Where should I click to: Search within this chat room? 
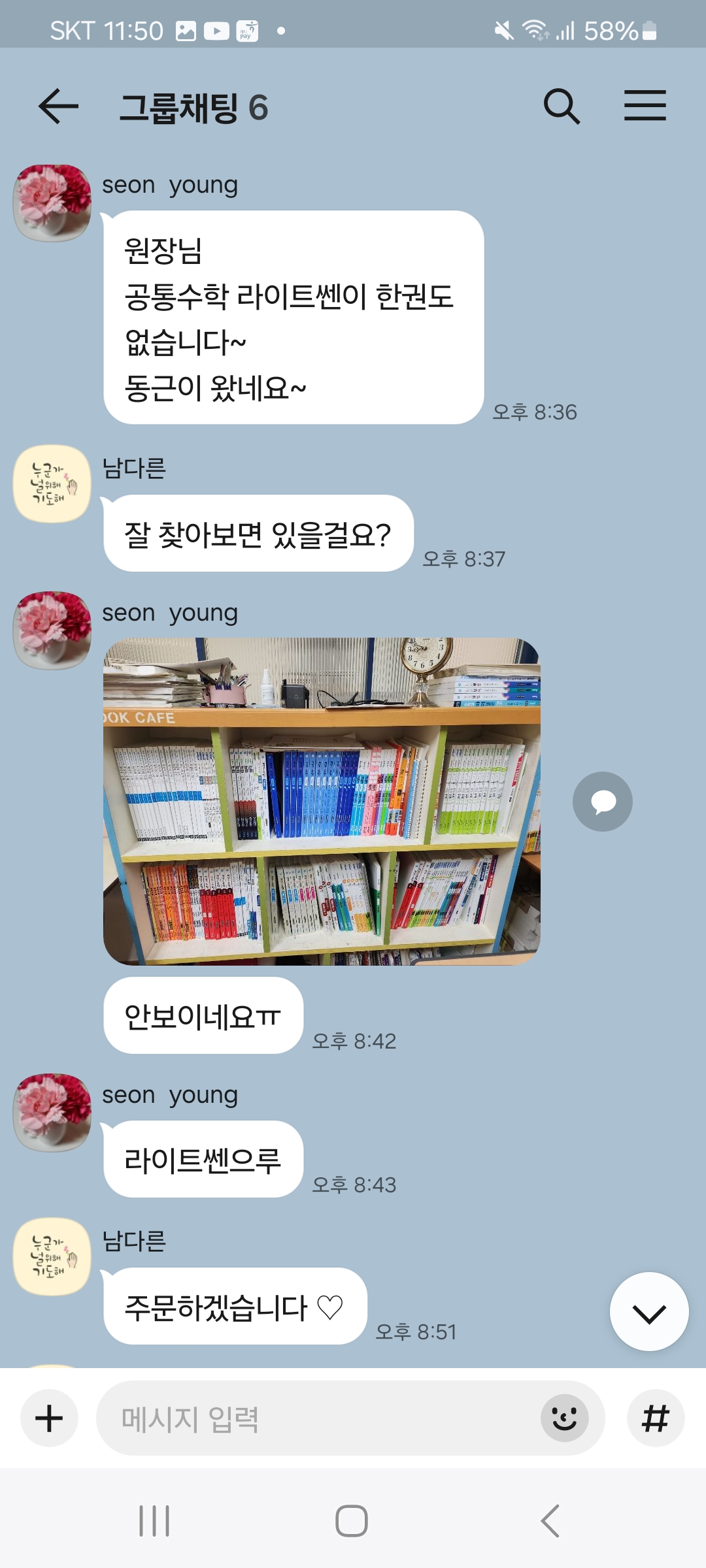point(562,106)
